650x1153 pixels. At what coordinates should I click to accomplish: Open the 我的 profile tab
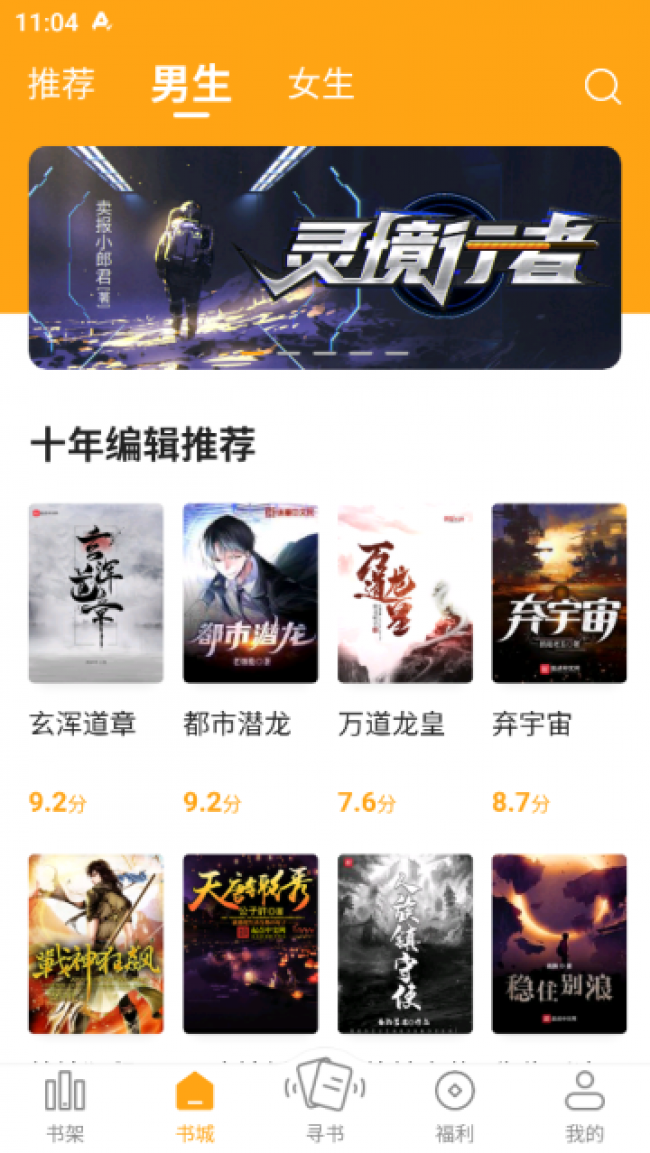[x=585, y=1107]
